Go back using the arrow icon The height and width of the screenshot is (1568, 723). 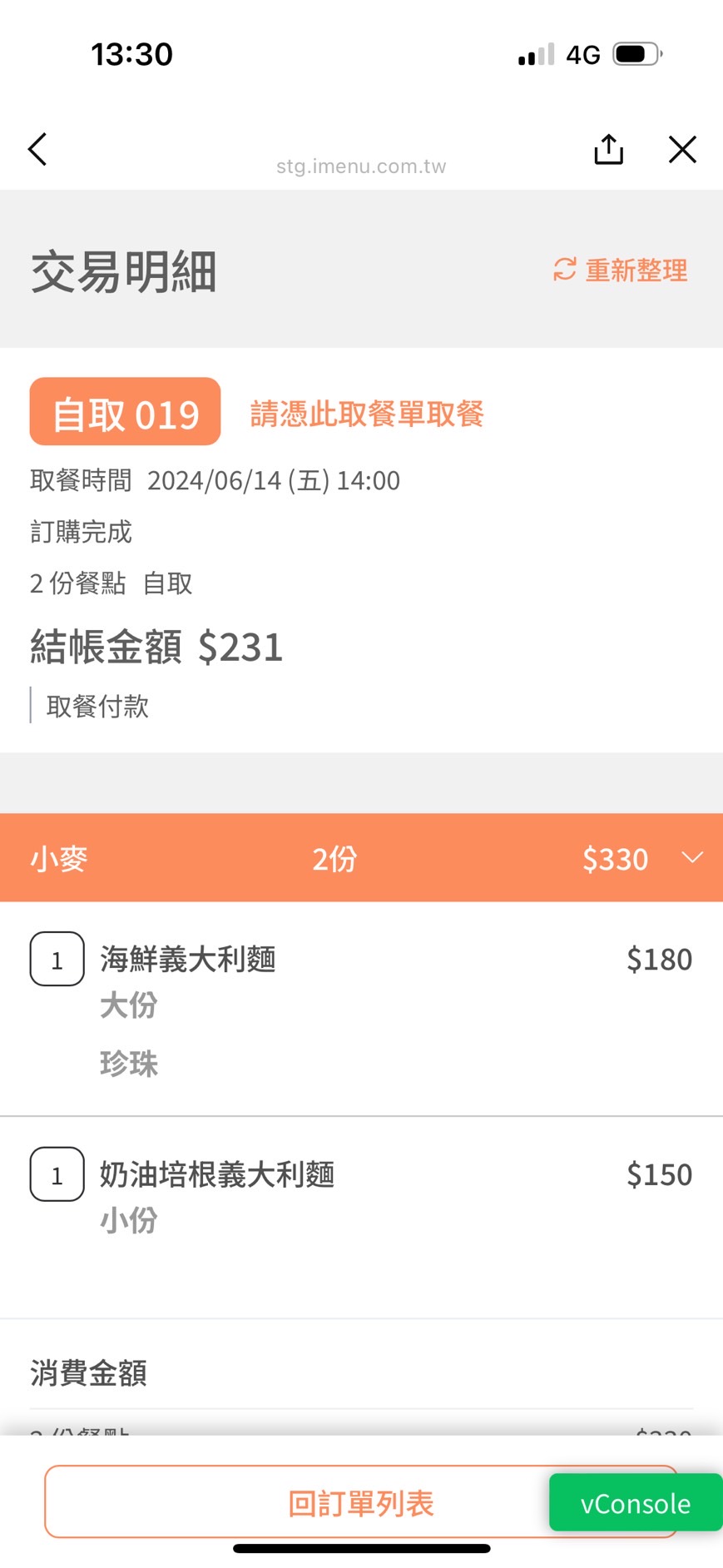pyautogui.click(x=37, y=150)
